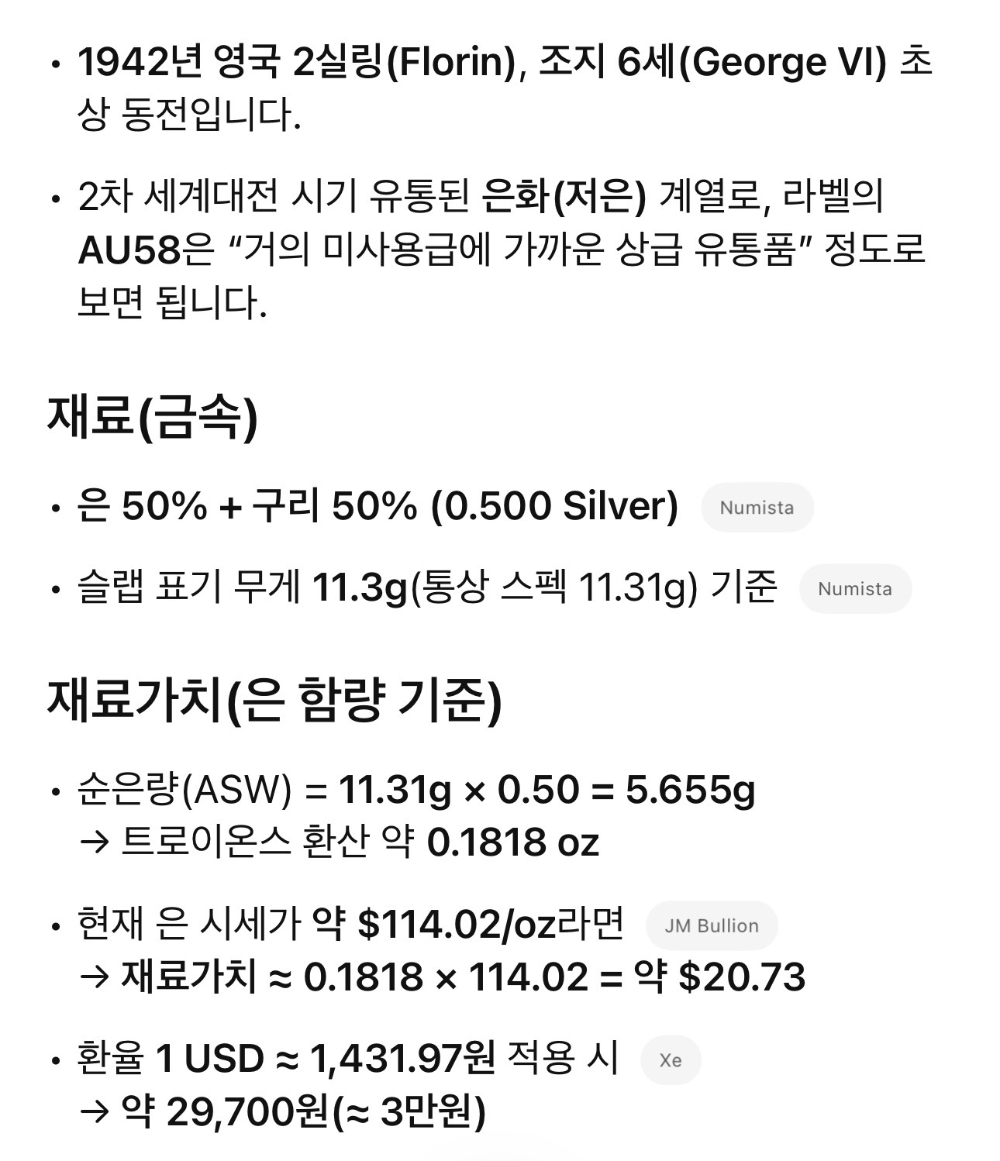Open the Numista source chip beside 11.31g
The width and height of the screenshot is (1000, 1161).
coord(855,589)
